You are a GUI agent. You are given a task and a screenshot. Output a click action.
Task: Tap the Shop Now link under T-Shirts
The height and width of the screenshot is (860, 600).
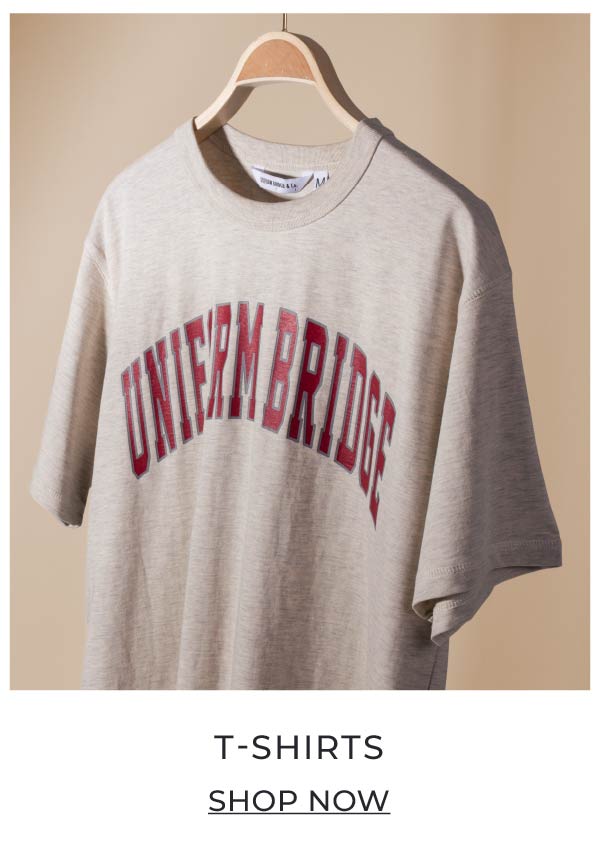click(x=299, y=801)
